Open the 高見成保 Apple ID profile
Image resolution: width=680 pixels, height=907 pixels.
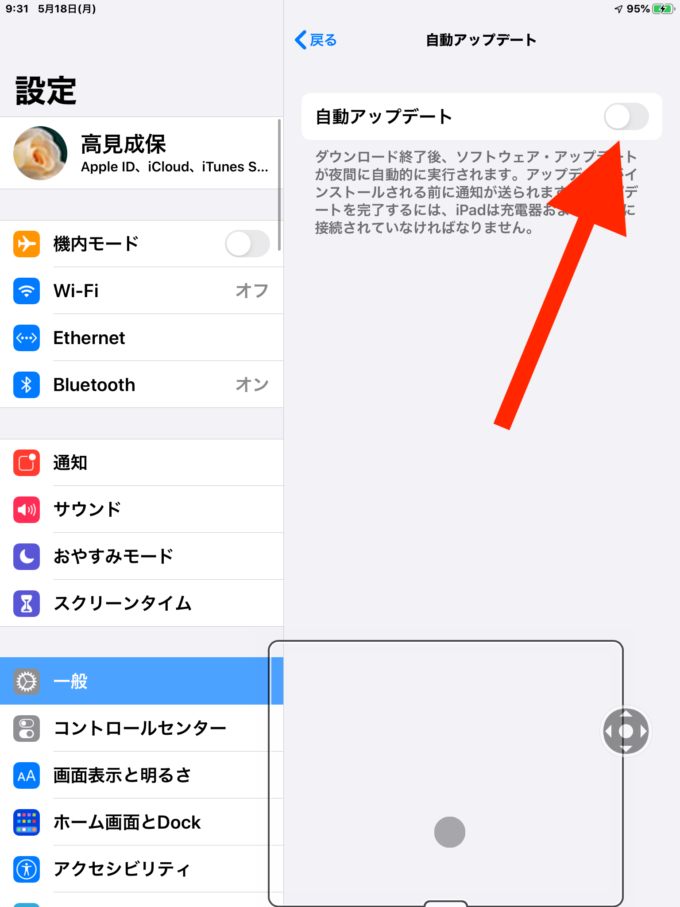(141, 154)
